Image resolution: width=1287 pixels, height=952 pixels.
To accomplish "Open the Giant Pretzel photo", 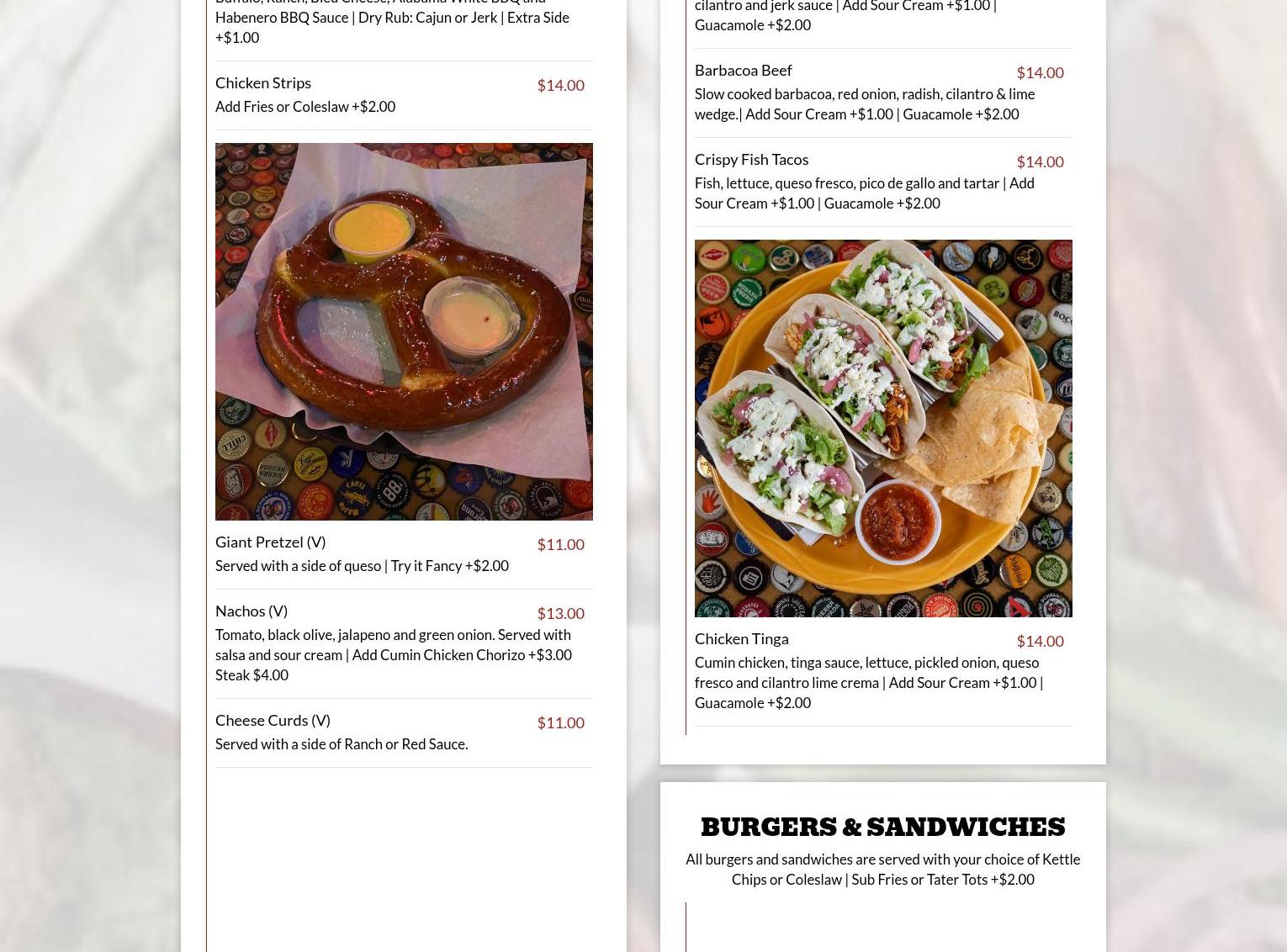I will click(404, 331).
